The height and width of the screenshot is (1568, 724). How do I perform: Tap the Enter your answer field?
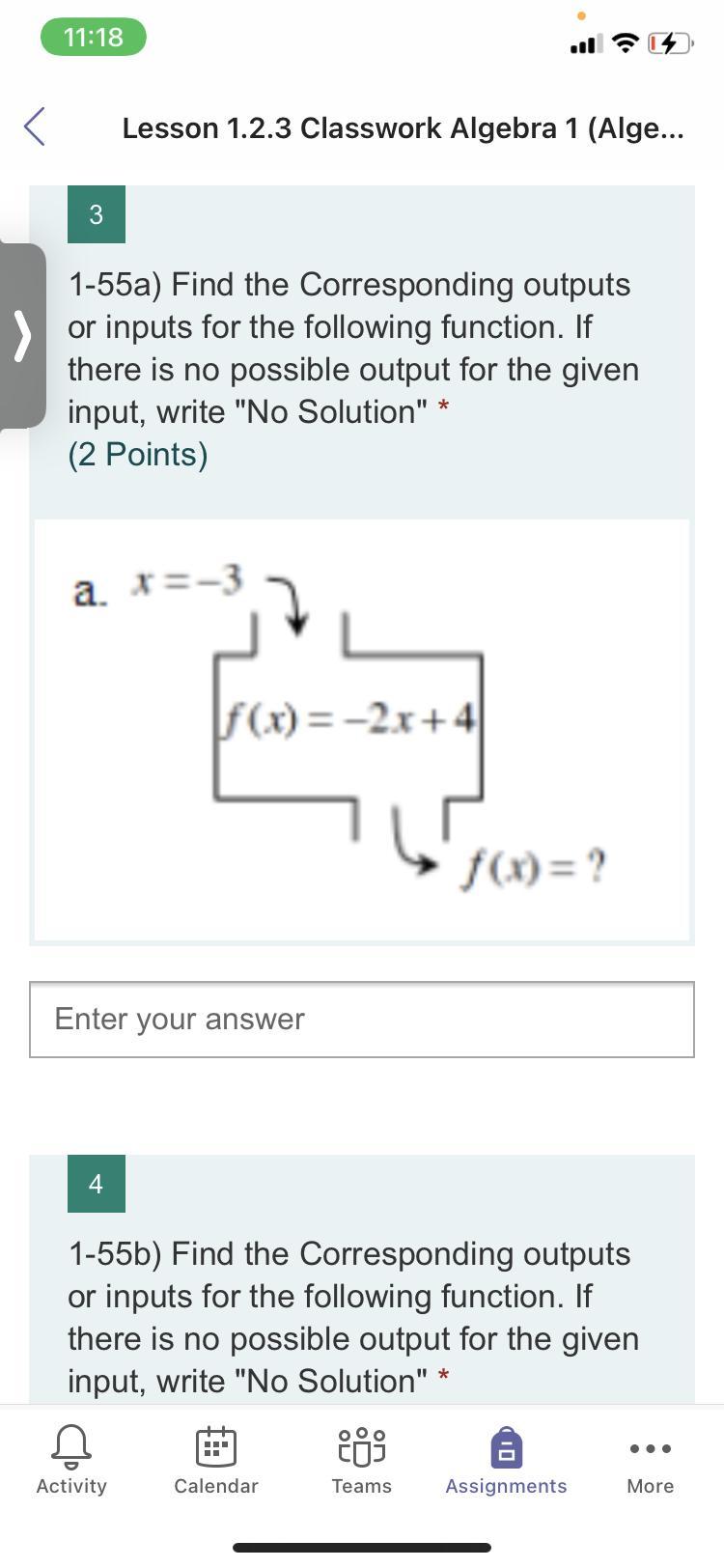[362, 1020]
